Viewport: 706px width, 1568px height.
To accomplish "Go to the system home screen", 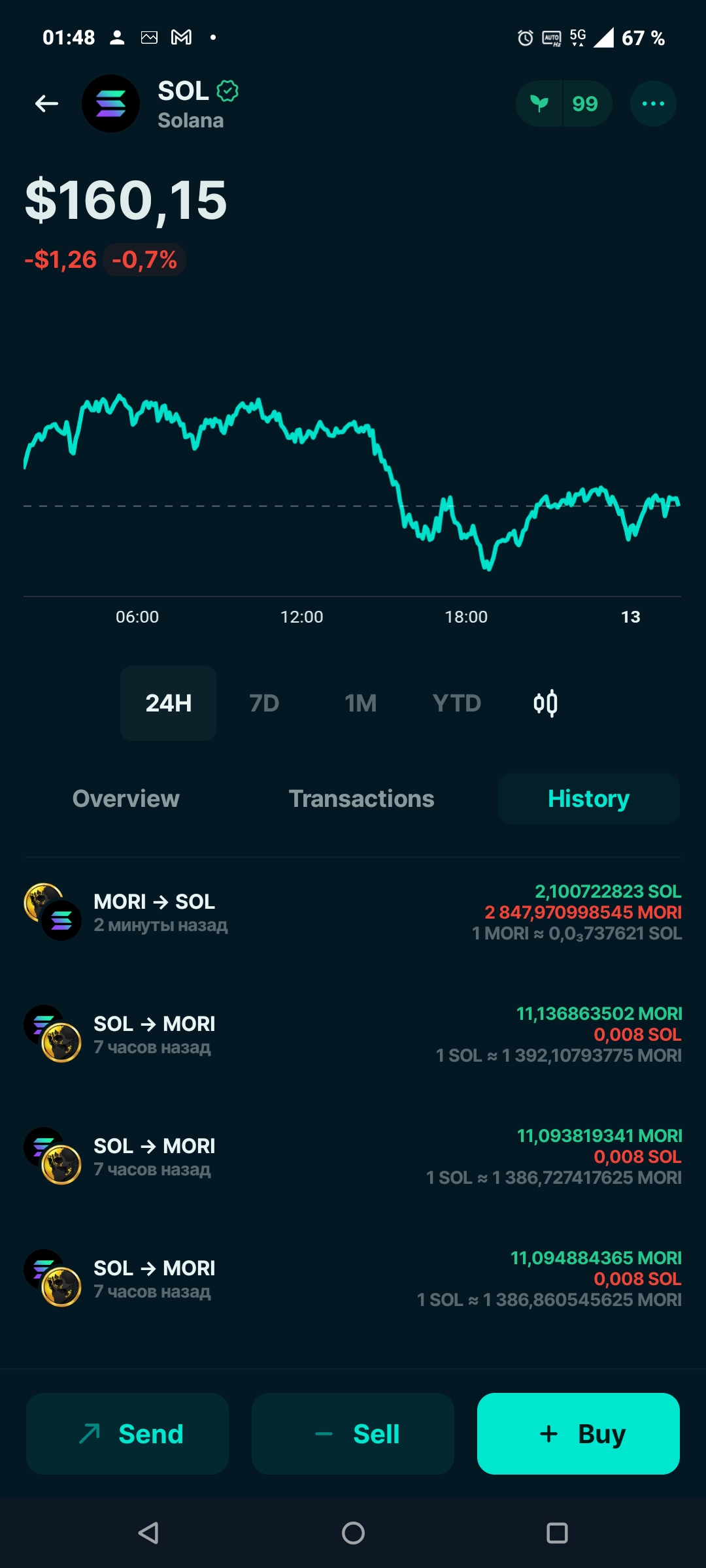I will point(353,1533).
